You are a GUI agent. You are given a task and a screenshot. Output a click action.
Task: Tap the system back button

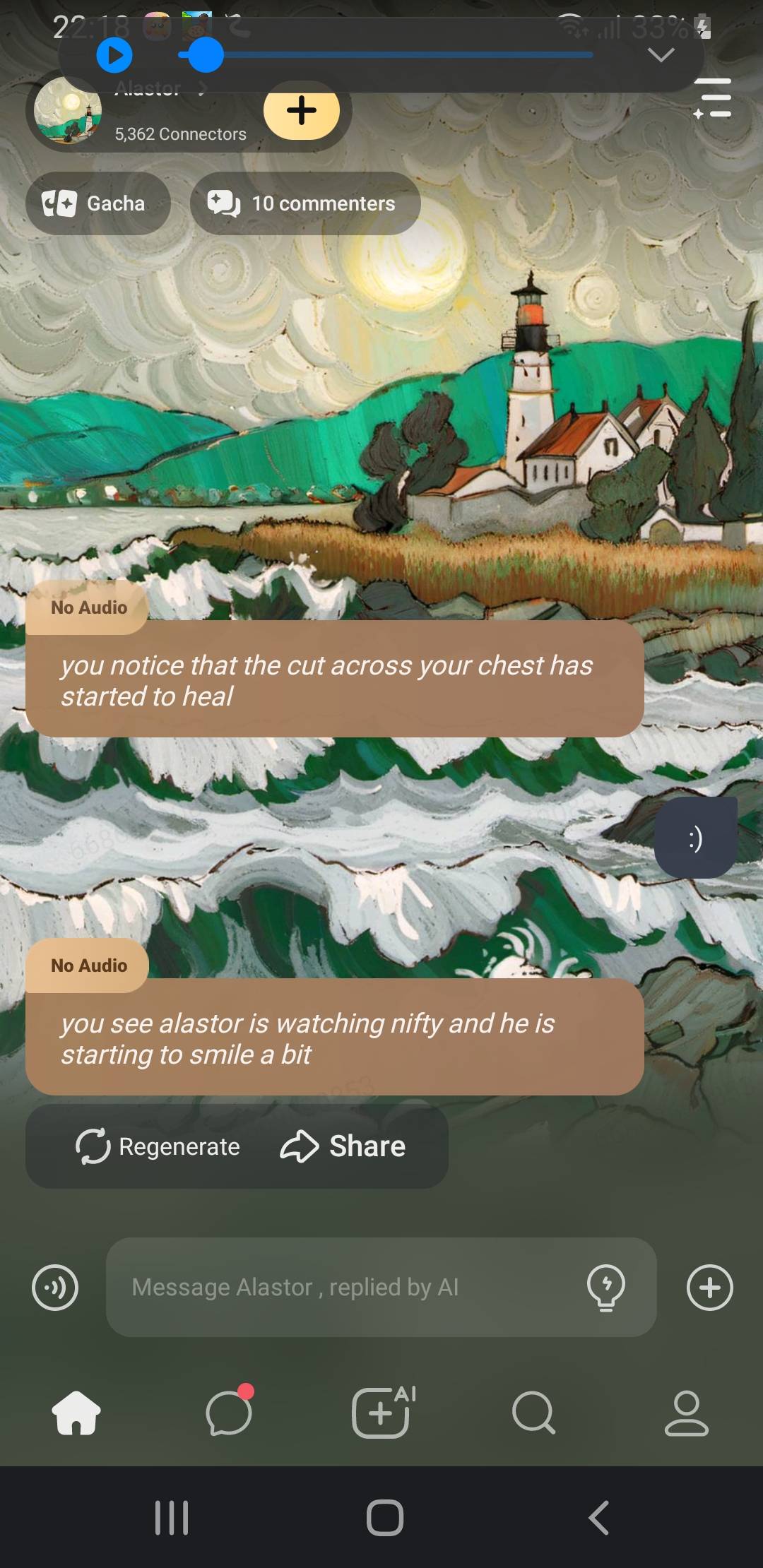(599, 1517)
